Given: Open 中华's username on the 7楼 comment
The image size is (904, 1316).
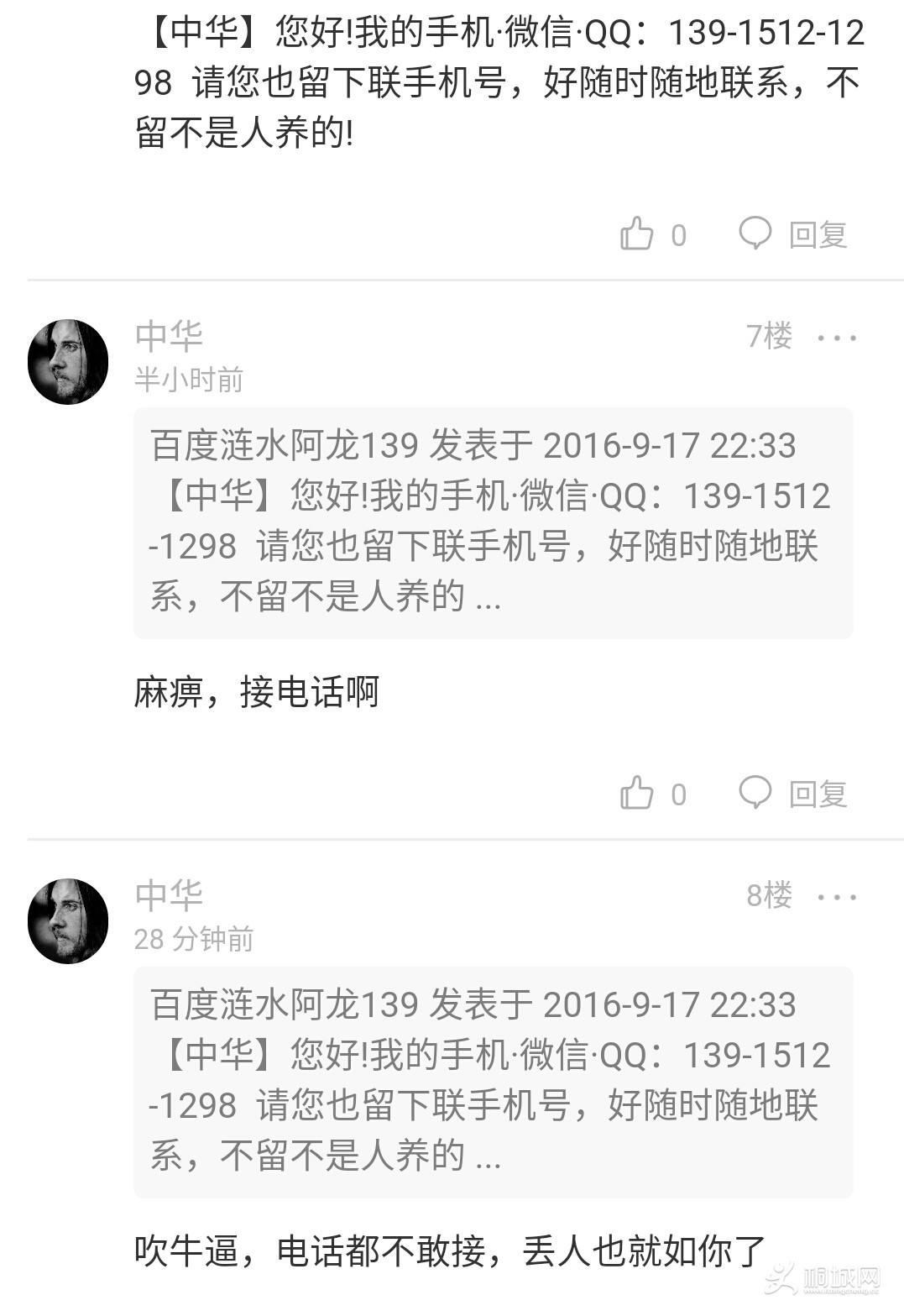Looking at the screenshot, I should point(169,336).
